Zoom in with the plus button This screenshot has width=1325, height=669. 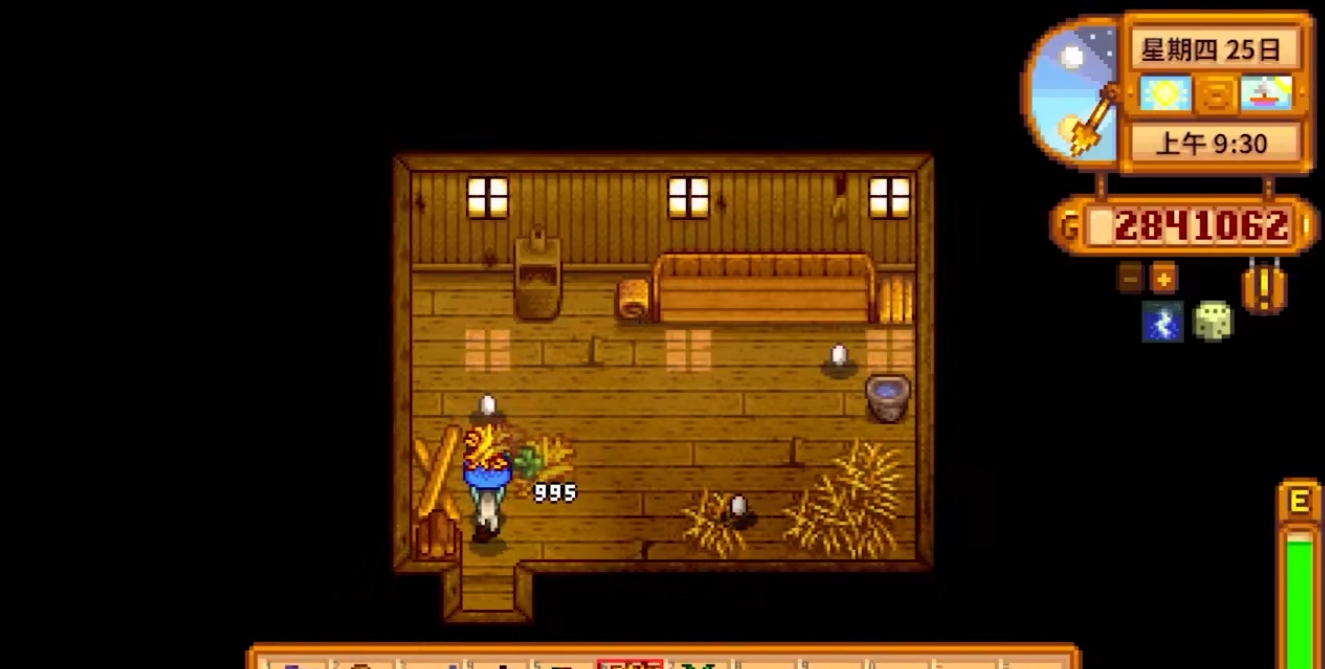(1163, 277)
